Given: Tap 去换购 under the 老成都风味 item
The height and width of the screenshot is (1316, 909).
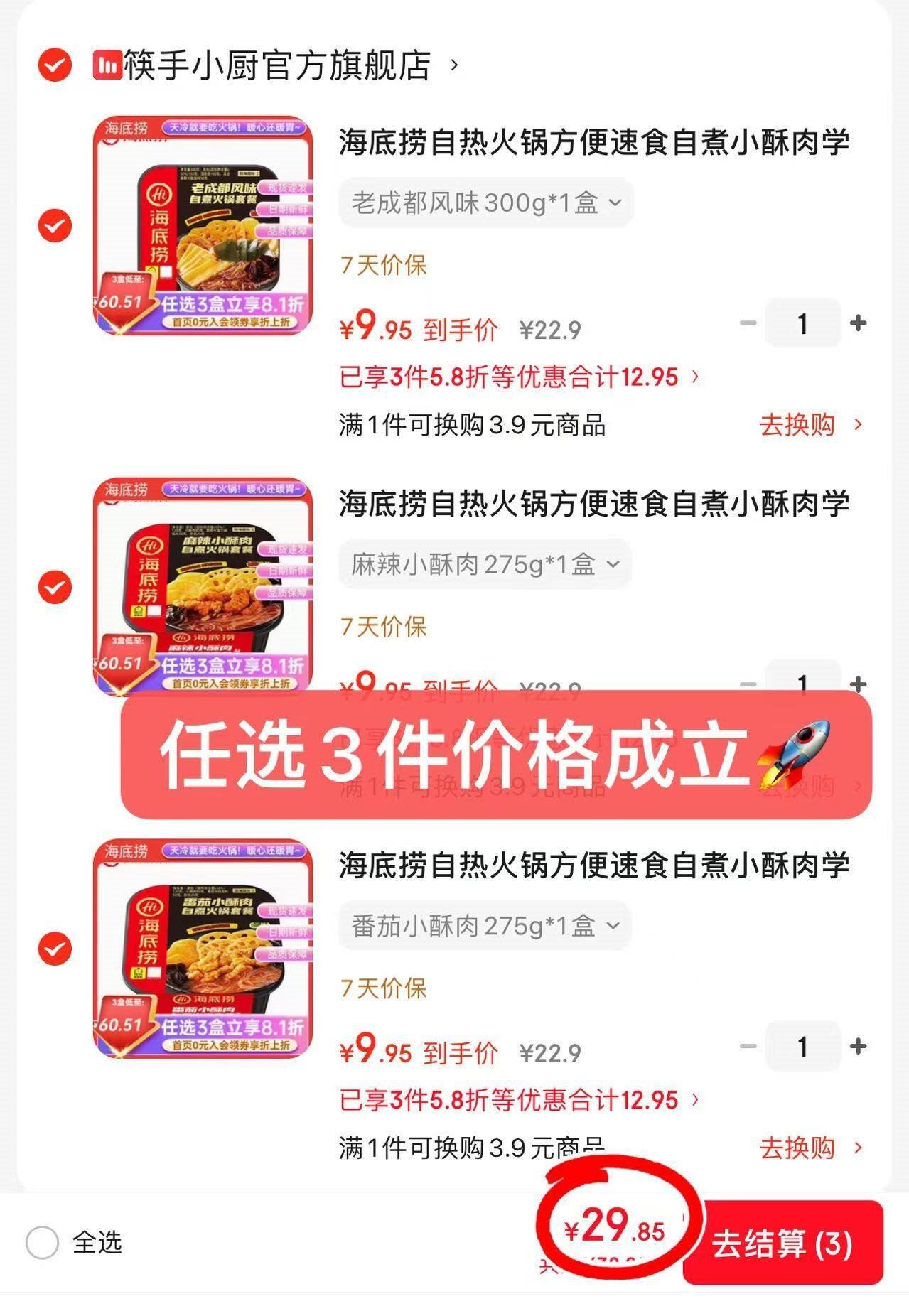Looking at the screenshot, I should click(810, 425).
